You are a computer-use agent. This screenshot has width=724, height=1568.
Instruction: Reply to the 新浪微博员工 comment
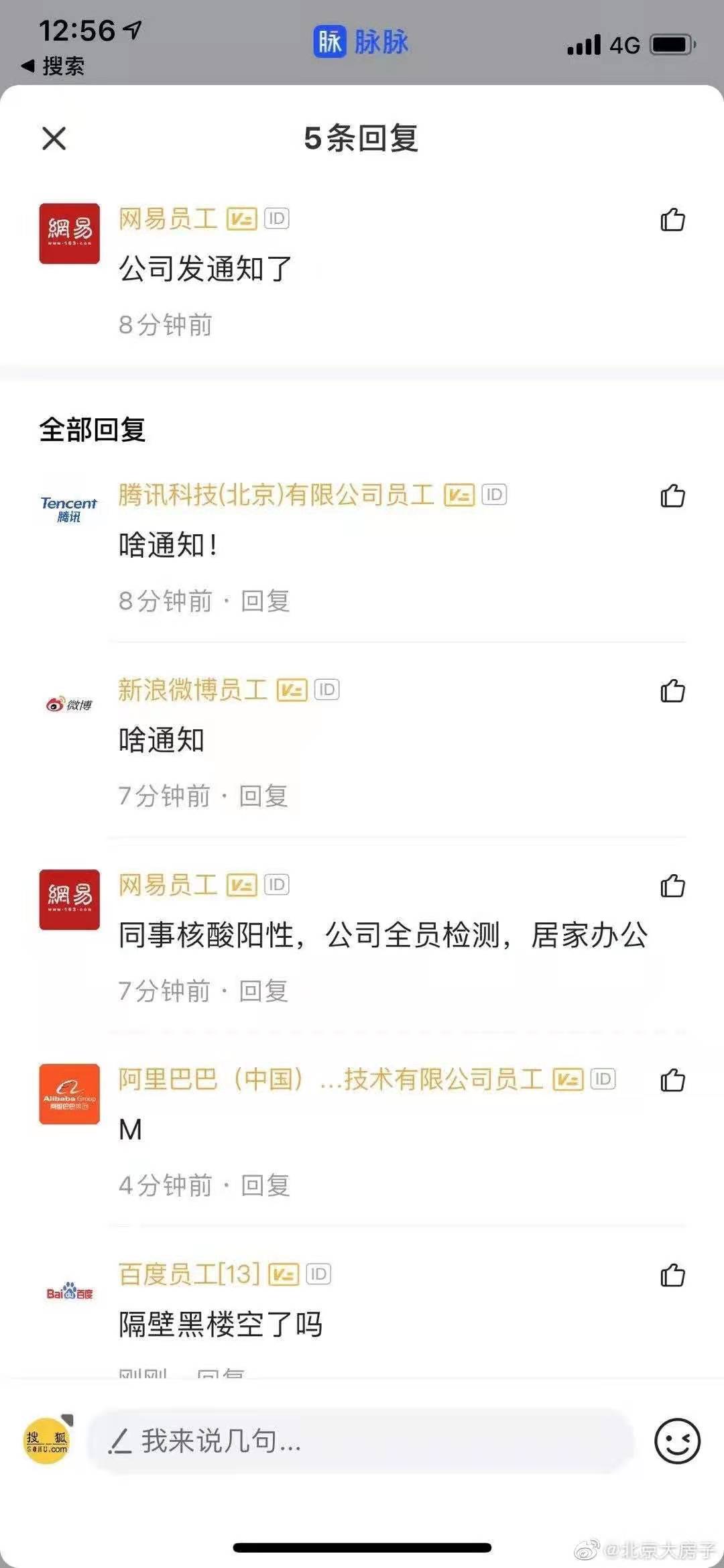263,796
